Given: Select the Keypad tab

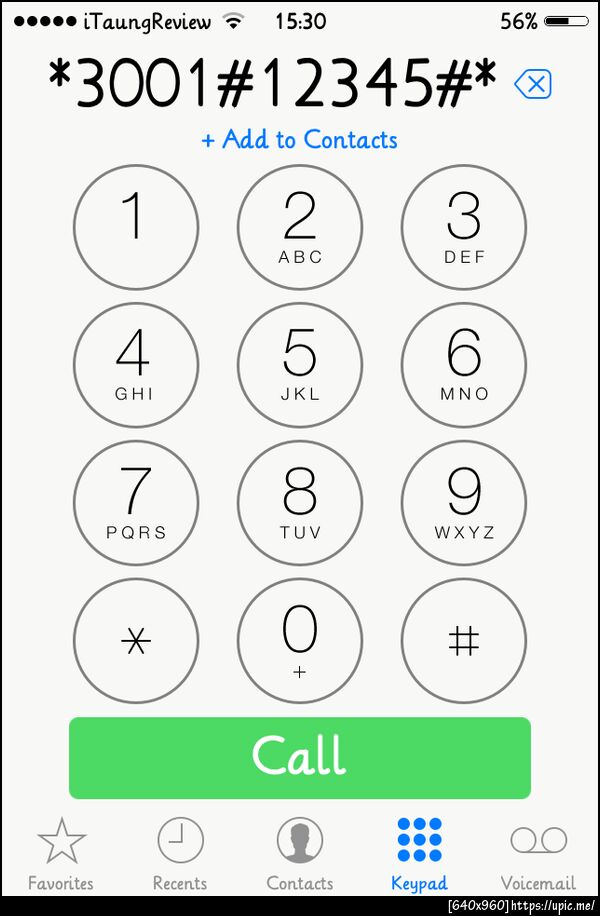Looking at the screenshot, I should point(419,853).
